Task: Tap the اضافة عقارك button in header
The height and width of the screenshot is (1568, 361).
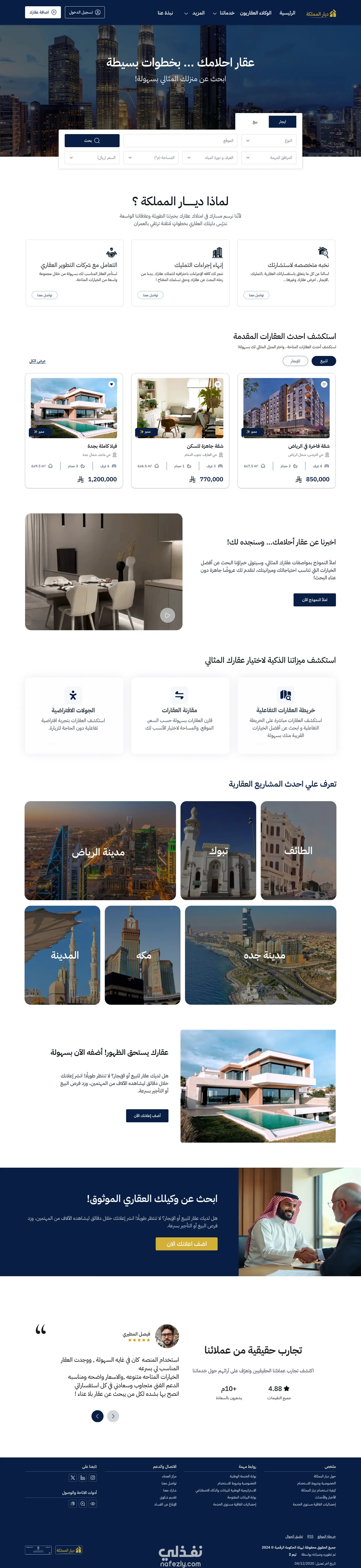Action: coord(43,12)
